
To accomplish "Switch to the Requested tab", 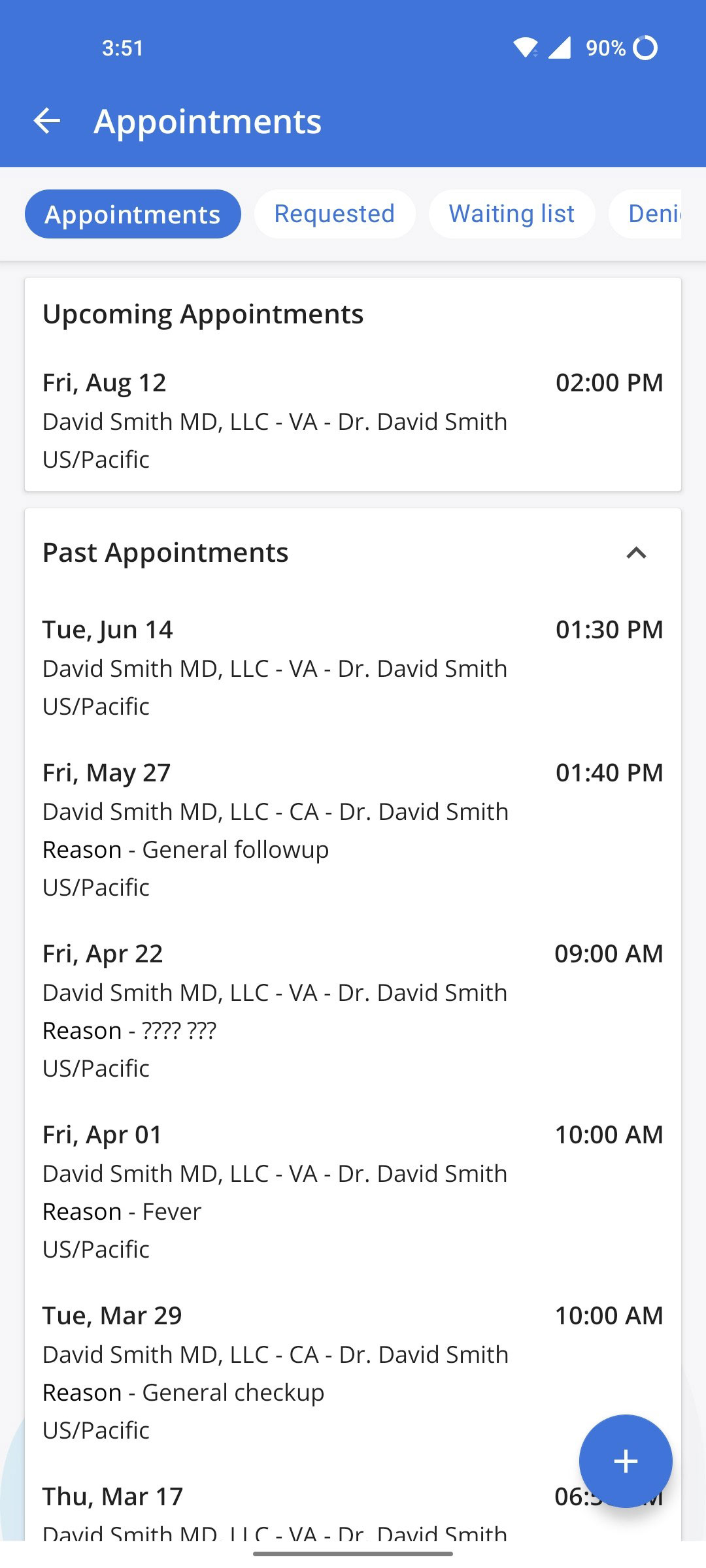I will click(x=334, y=214).
